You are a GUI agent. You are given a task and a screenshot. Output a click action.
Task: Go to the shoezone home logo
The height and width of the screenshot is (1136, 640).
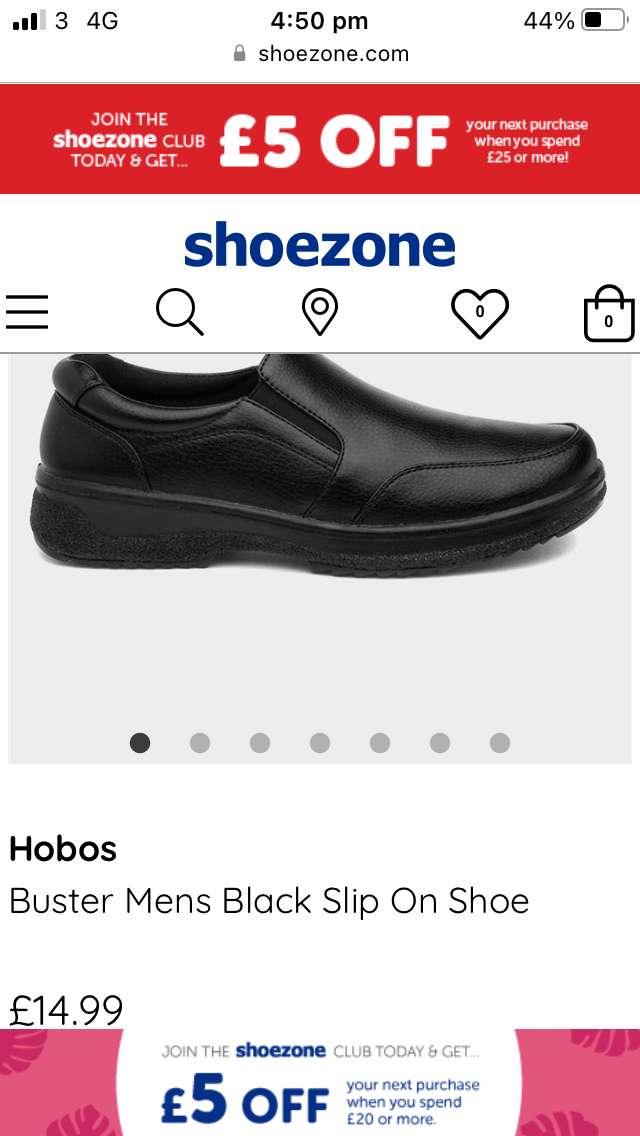320,246
